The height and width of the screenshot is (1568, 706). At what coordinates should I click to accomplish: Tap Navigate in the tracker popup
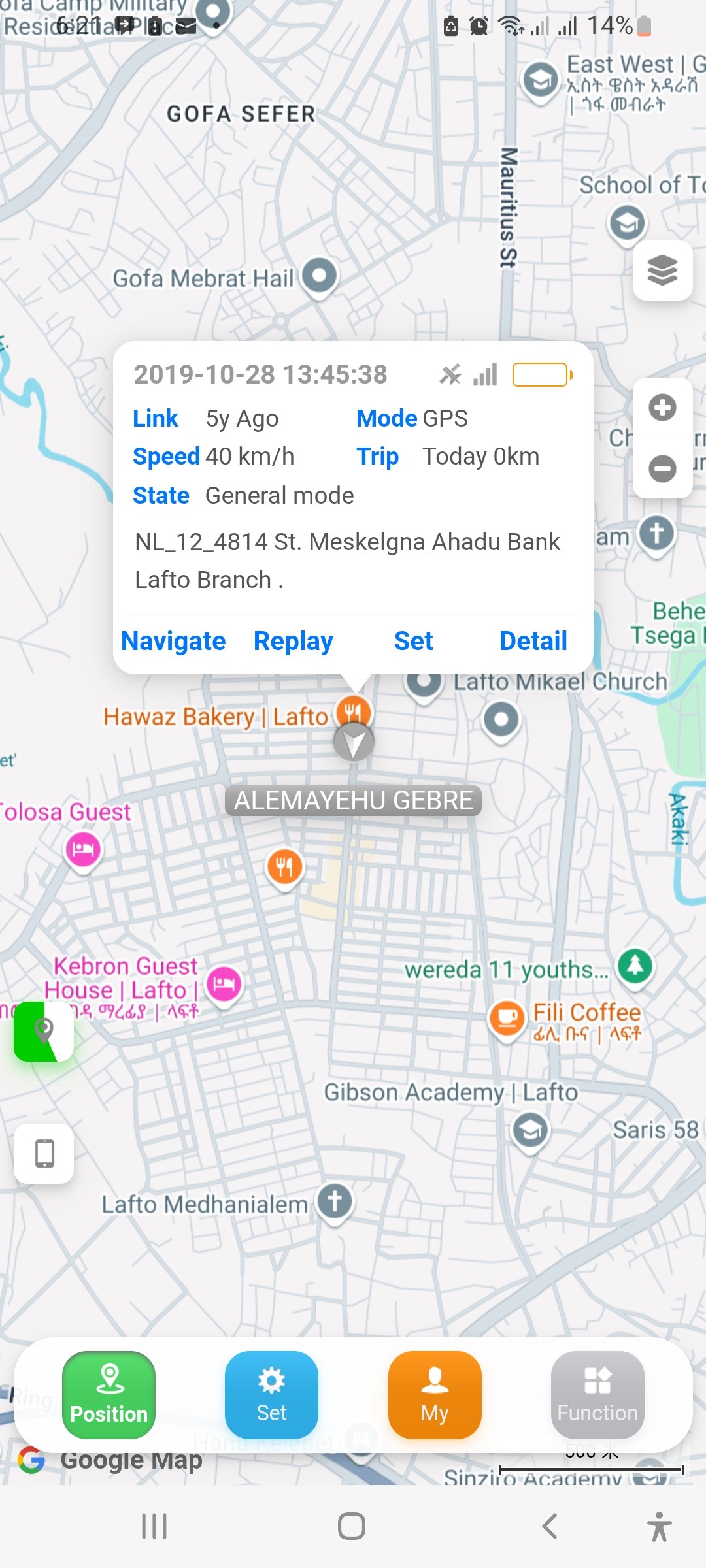[x=173, y=641]
